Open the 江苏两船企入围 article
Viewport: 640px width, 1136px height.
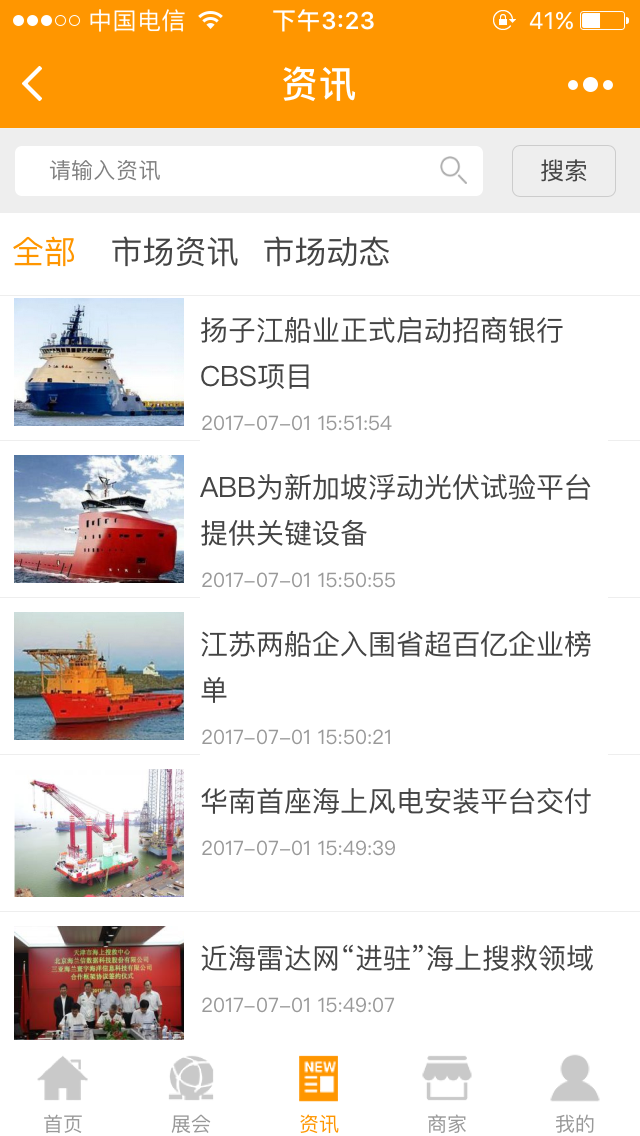click(320, 677)
